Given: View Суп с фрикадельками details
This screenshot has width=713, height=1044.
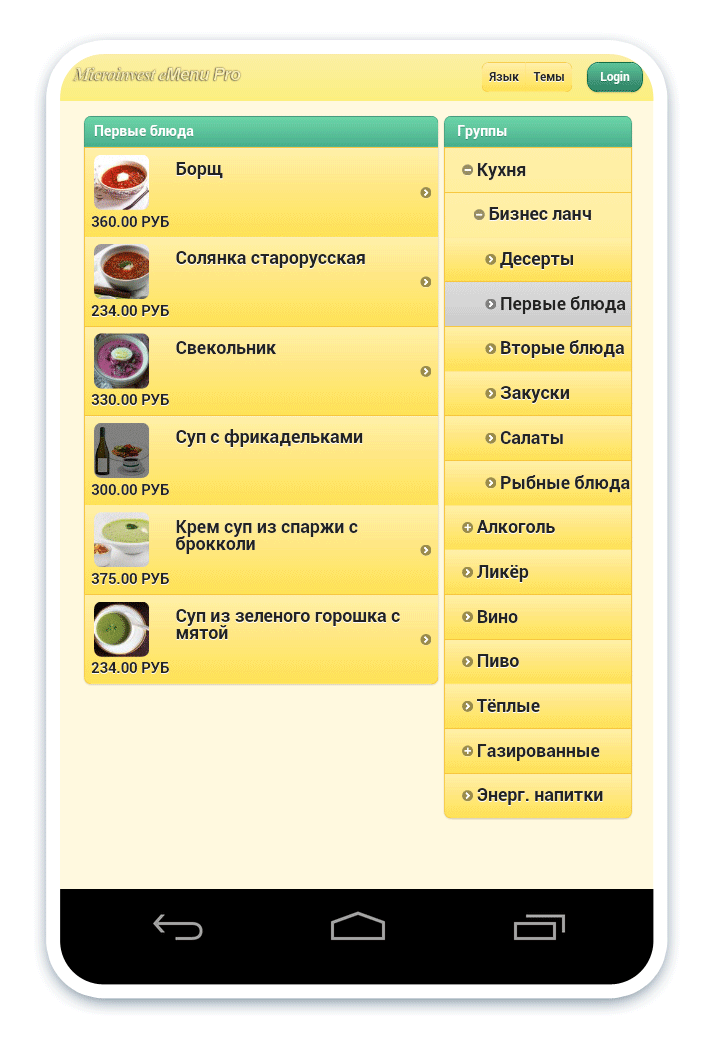Looking at the screenshot, I should point(261,460).
